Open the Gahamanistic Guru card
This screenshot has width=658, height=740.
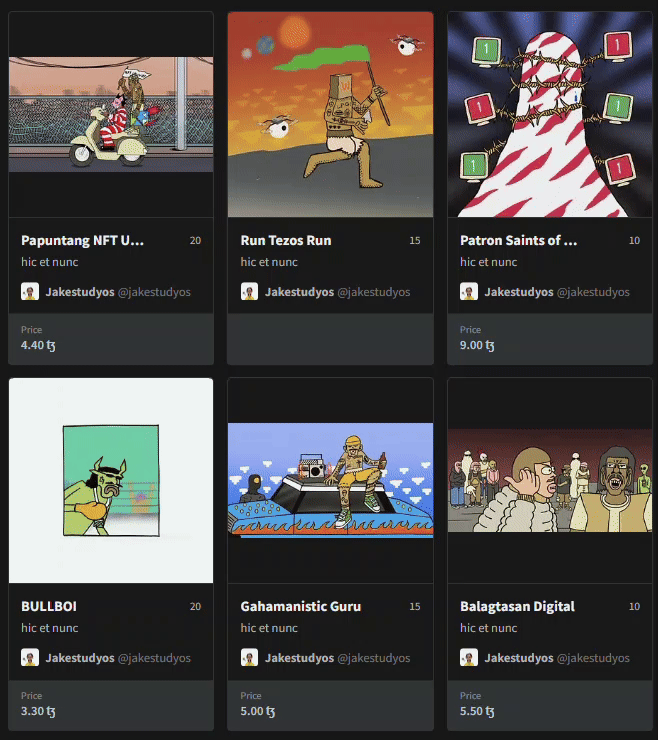pos(300,607)
